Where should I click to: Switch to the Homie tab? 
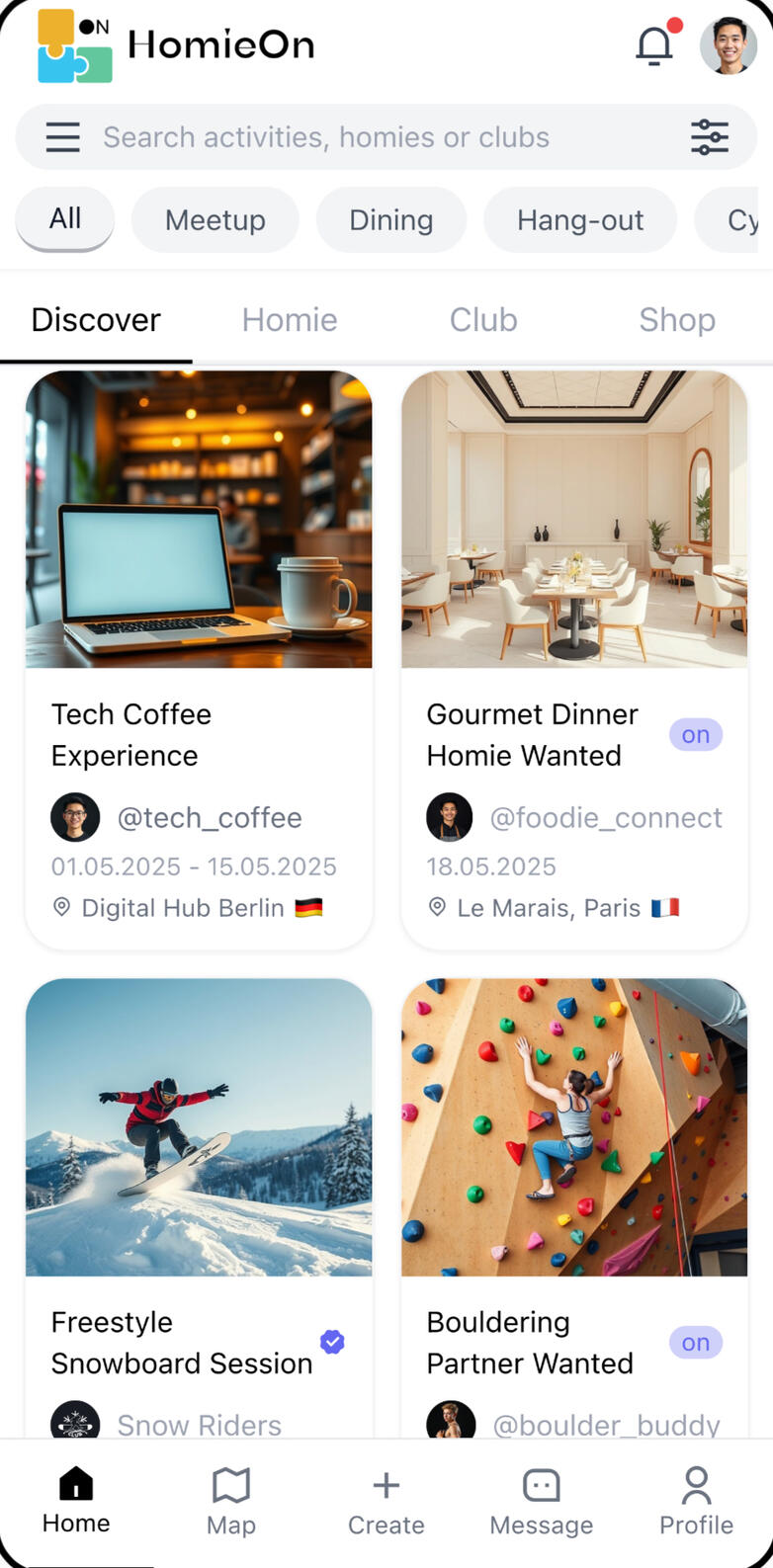tap(290, 320)
